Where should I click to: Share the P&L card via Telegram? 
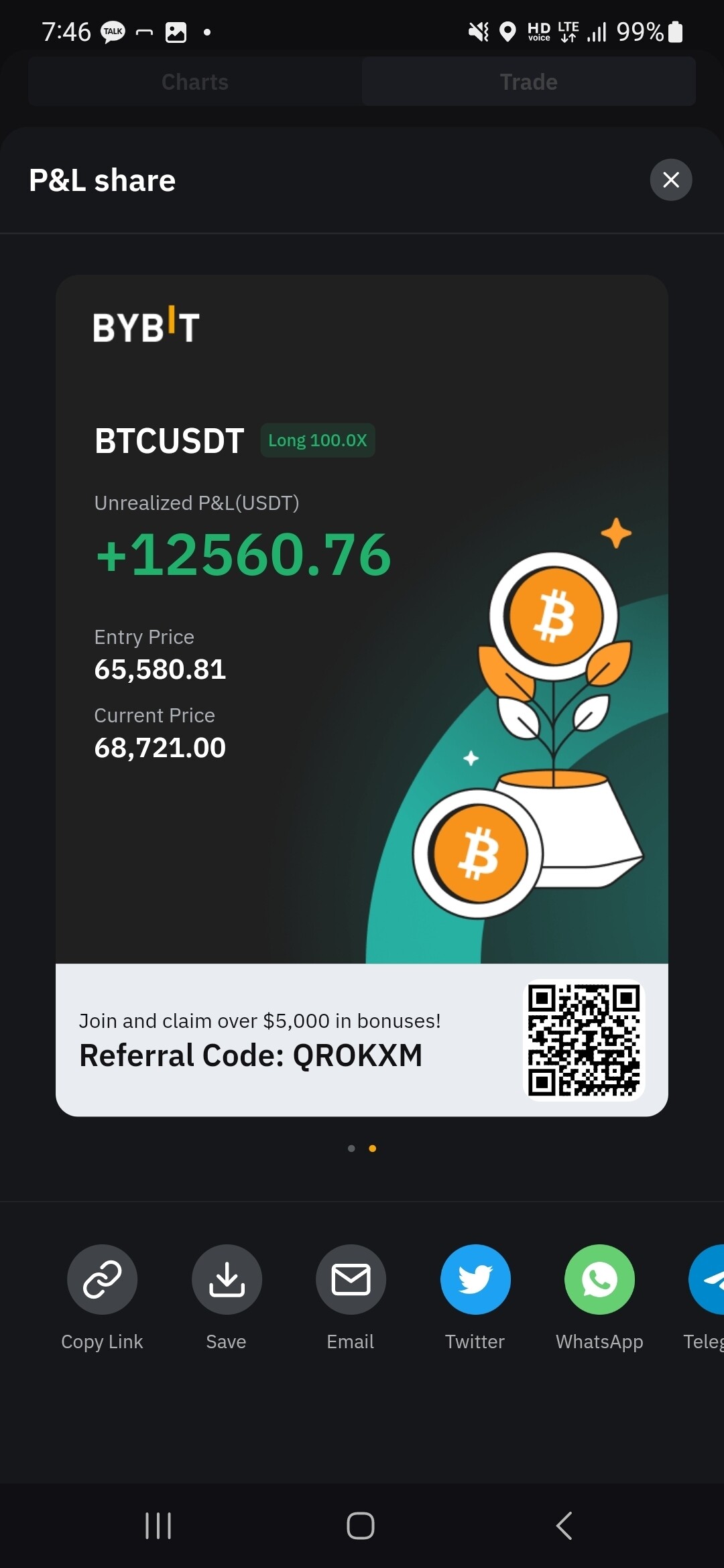(x=707, y=1279)
